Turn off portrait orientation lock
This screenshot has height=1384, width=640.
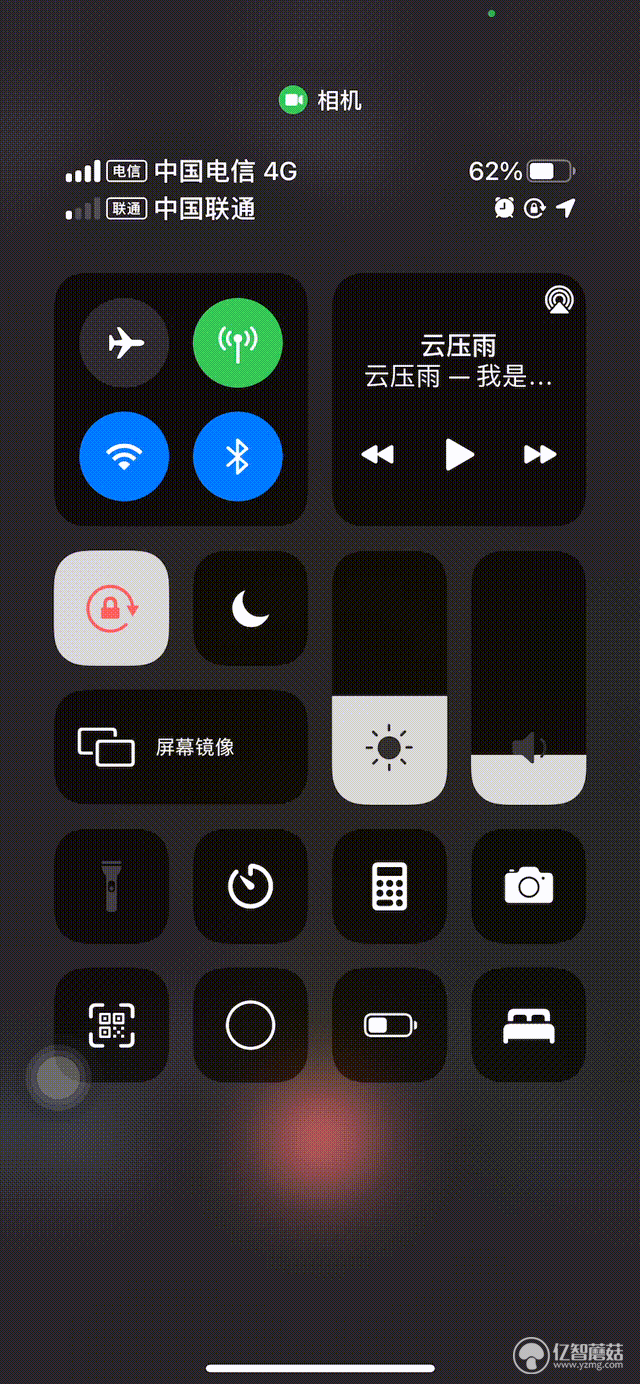(111, 608)
